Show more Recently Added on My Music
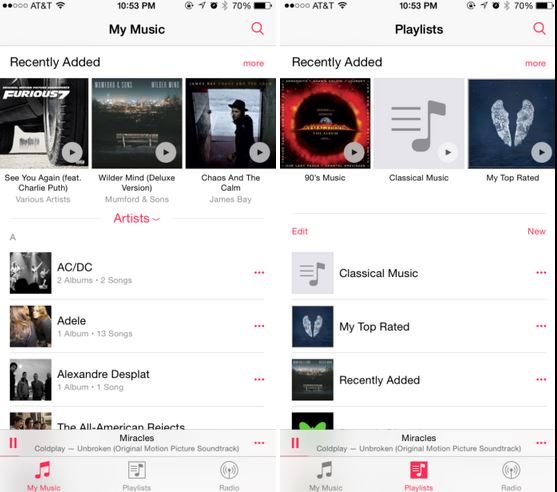 click(x=253, y=63)
